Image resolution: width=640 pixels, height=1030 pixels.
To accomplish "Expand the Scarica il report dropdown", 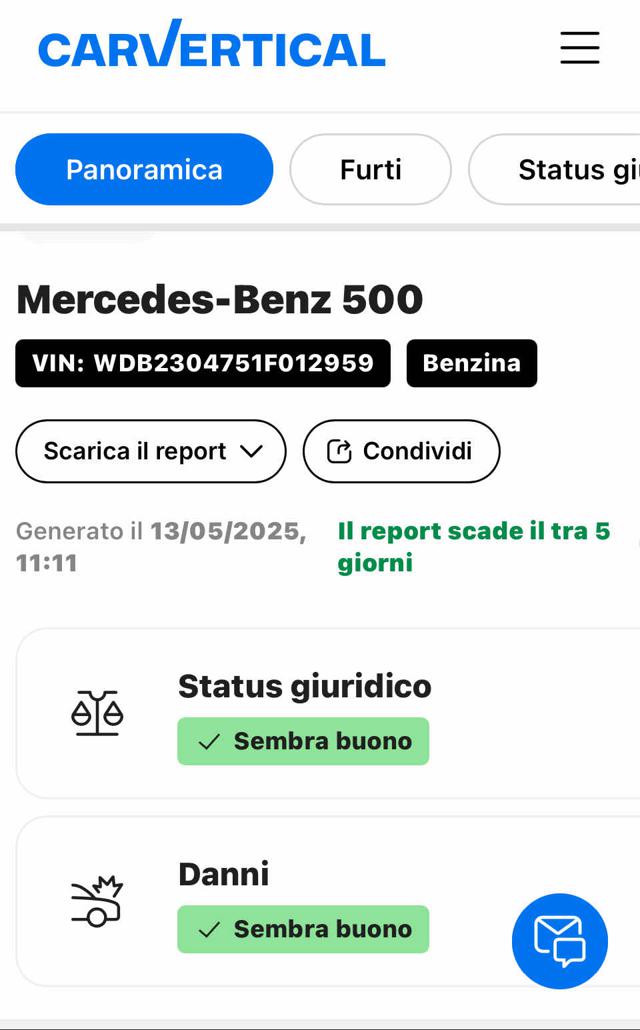I will [x=151, y=451].
